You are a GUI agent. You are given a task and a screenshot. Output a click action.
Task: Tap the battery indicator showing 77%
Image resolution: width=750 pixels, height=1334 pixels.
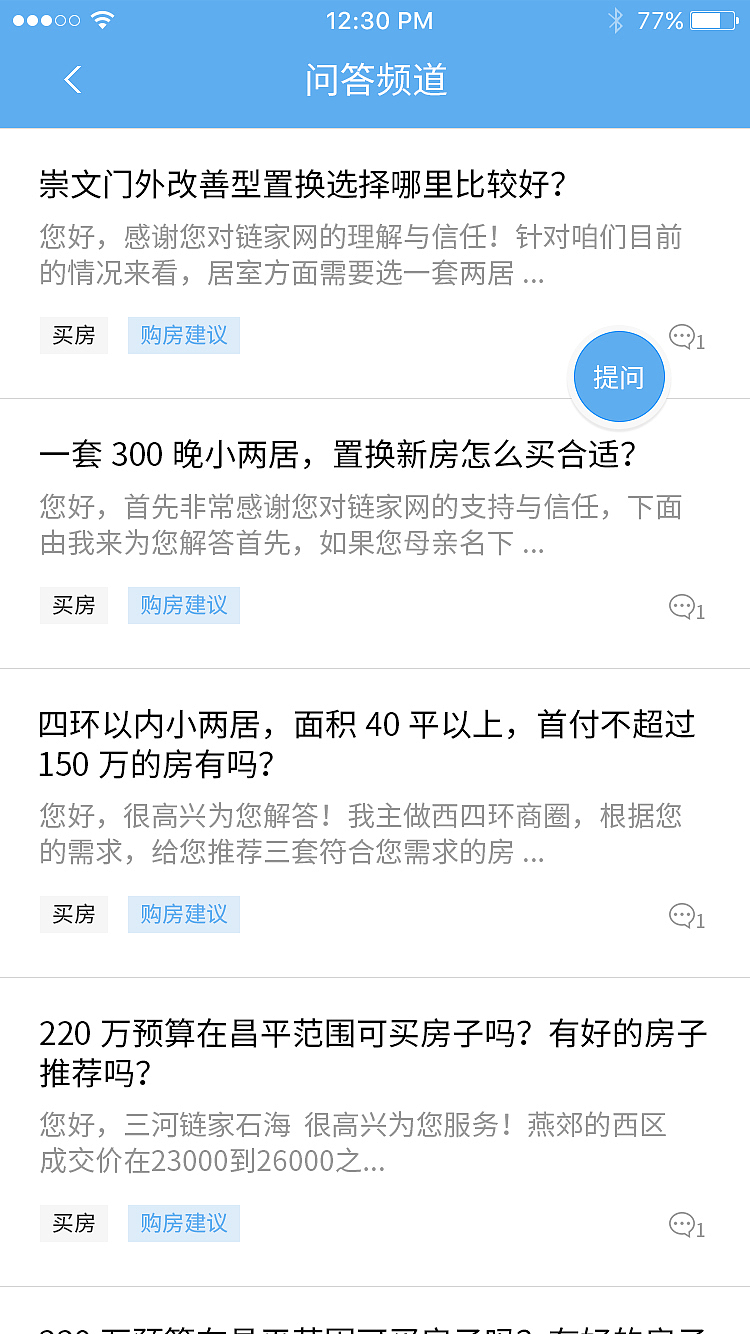pyautogui.click(x=716, y=20)
